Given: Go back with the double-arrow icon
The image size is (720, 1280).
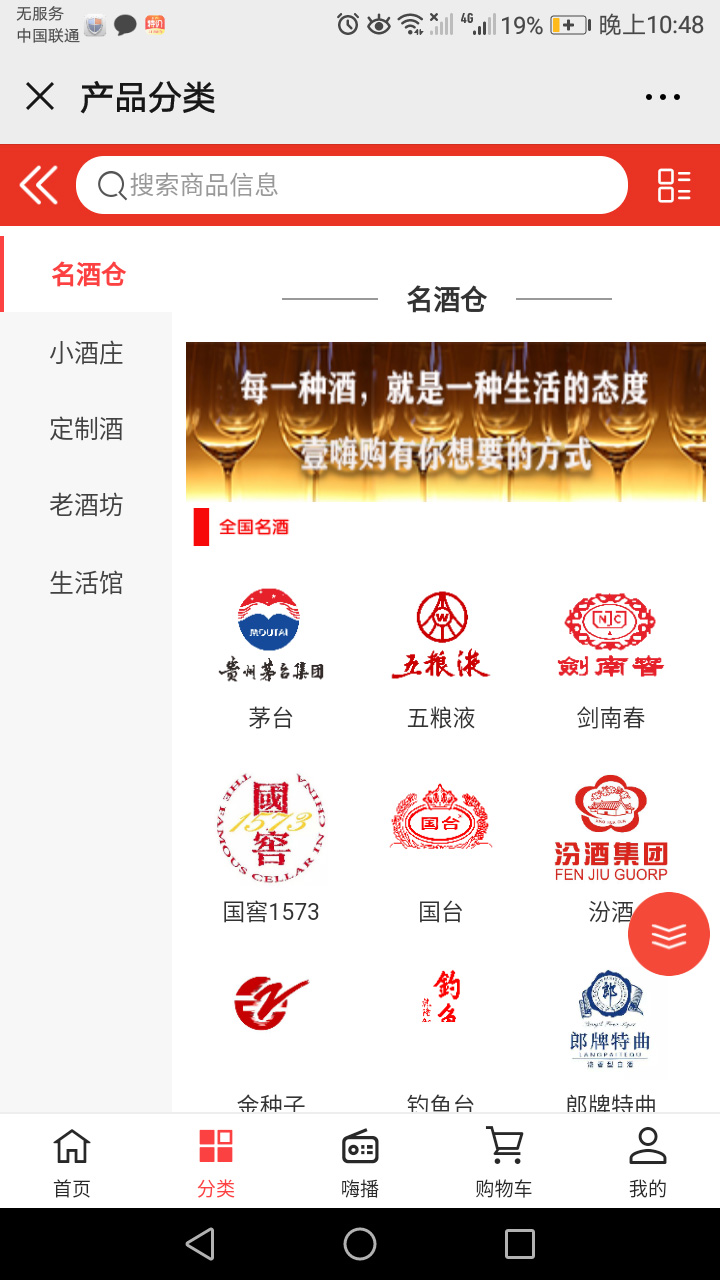Looking at the screenshot, I should pyautogui.click(x=38, y=185).
